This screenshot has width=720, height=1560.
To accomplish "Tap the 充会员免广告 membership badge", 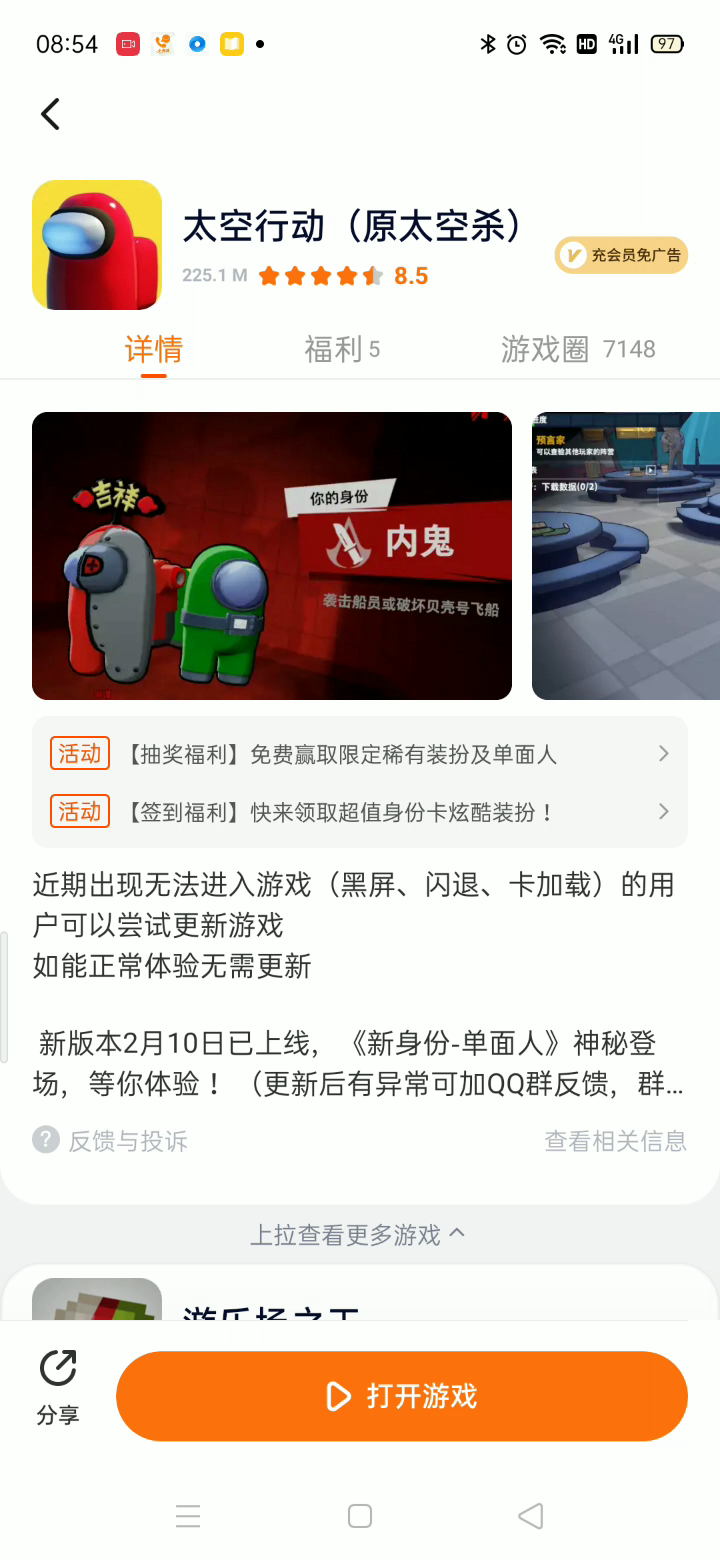I will [621, 255].
